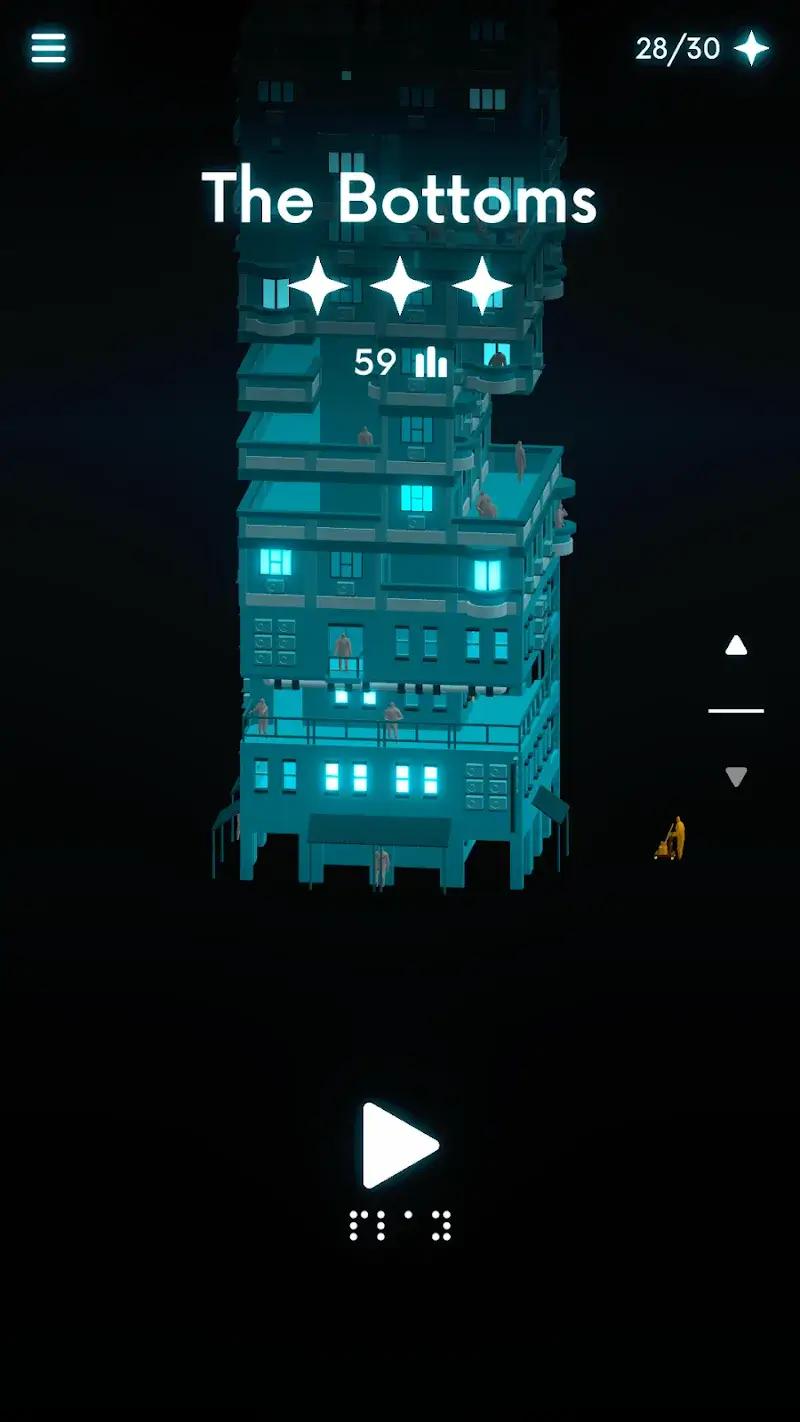The width and height of the screenshot is (800, 1422).
Task: Tap the 28/30 star progress counter
Action: coord(678,47)
